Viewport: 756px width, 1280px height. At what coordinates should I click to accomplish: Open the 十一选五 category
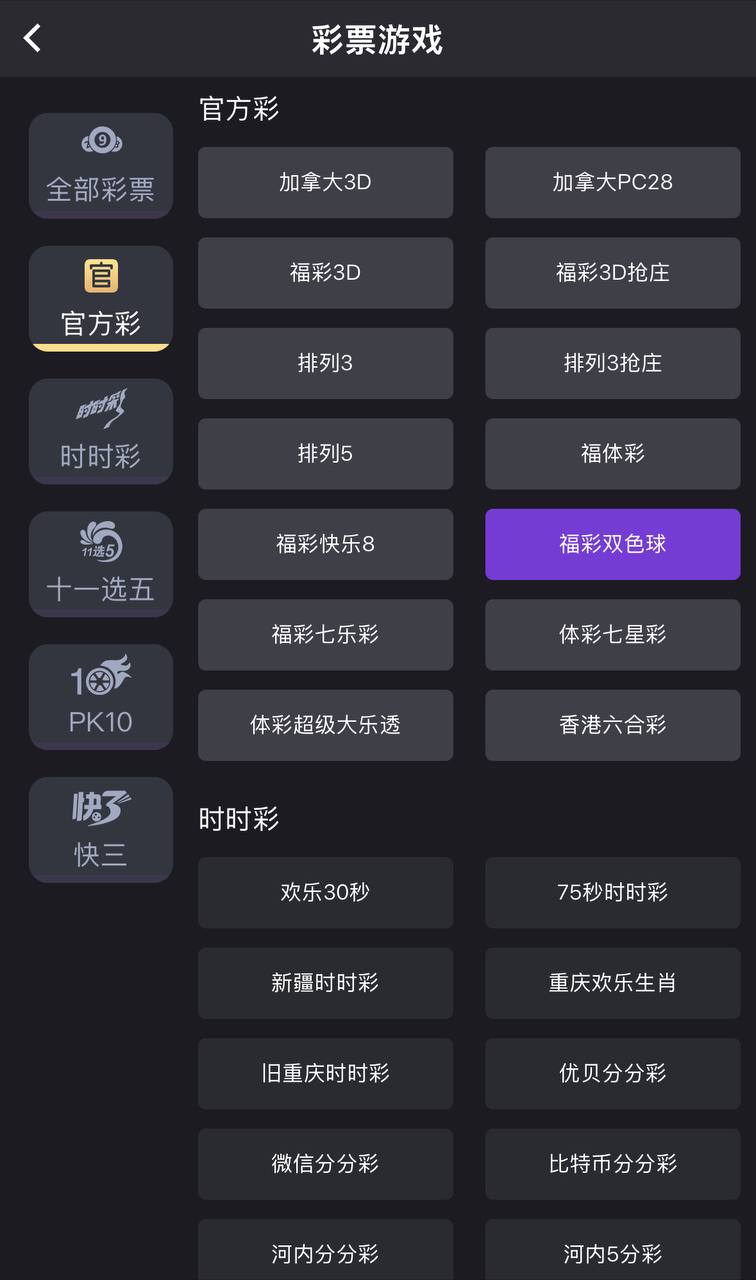click(100, 564)
